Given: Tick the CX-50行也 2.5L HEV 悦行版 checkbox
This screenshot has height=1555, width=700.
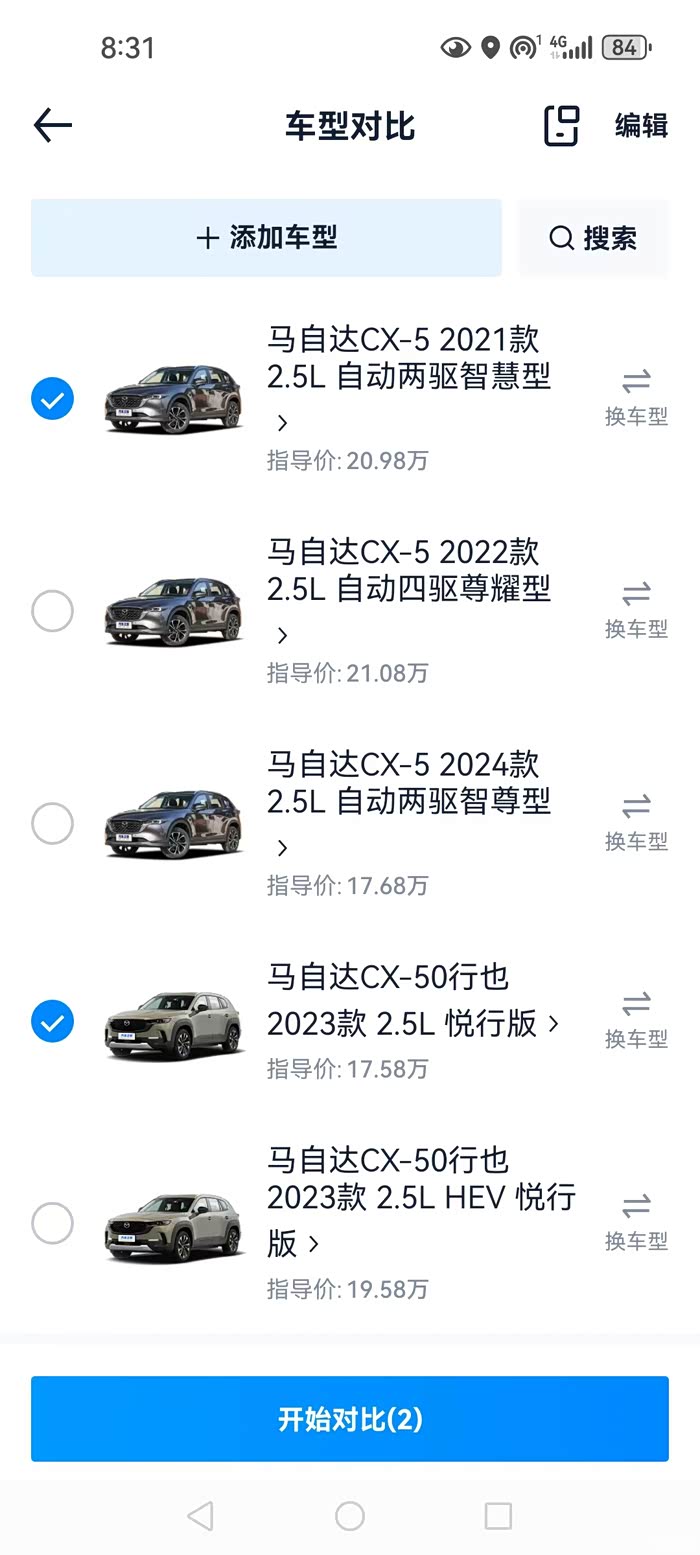Looking at the screenshot, I should coord(52,1223).
